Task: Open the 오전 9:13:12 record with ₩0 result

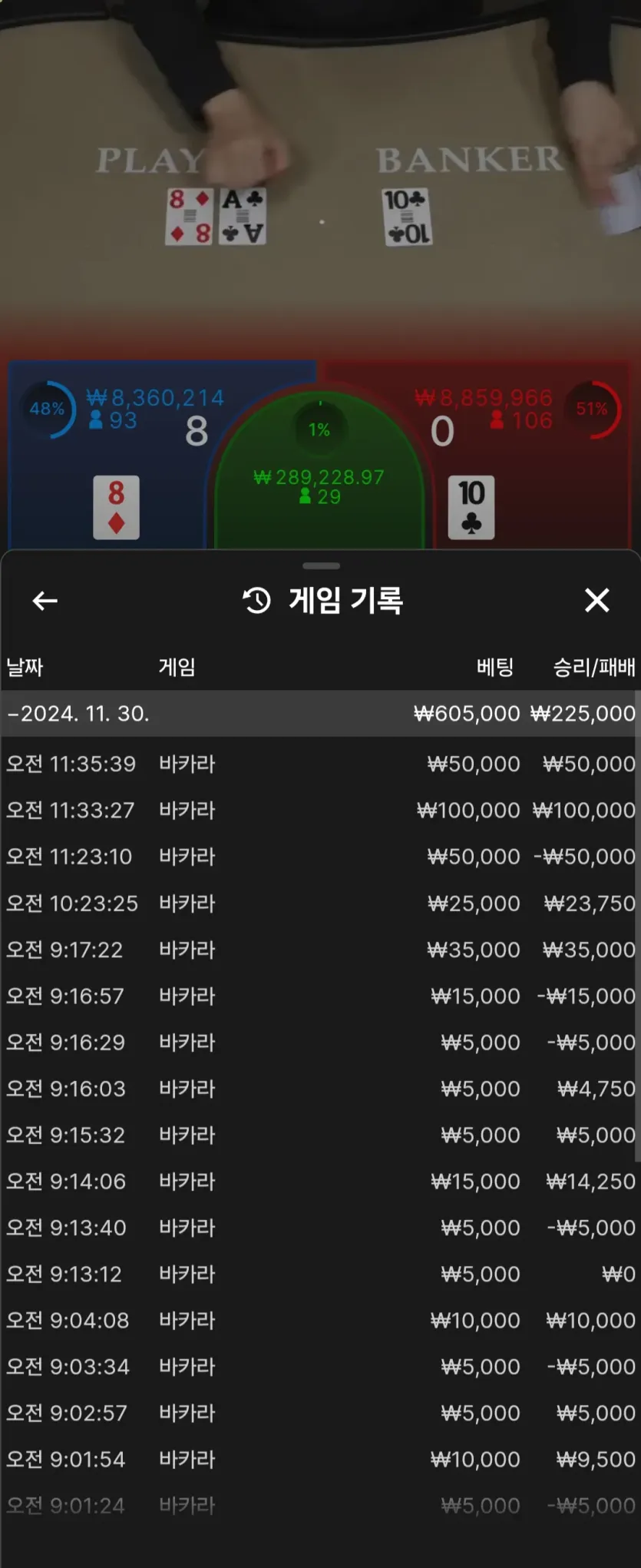Action: click(x=319, y=1274)
